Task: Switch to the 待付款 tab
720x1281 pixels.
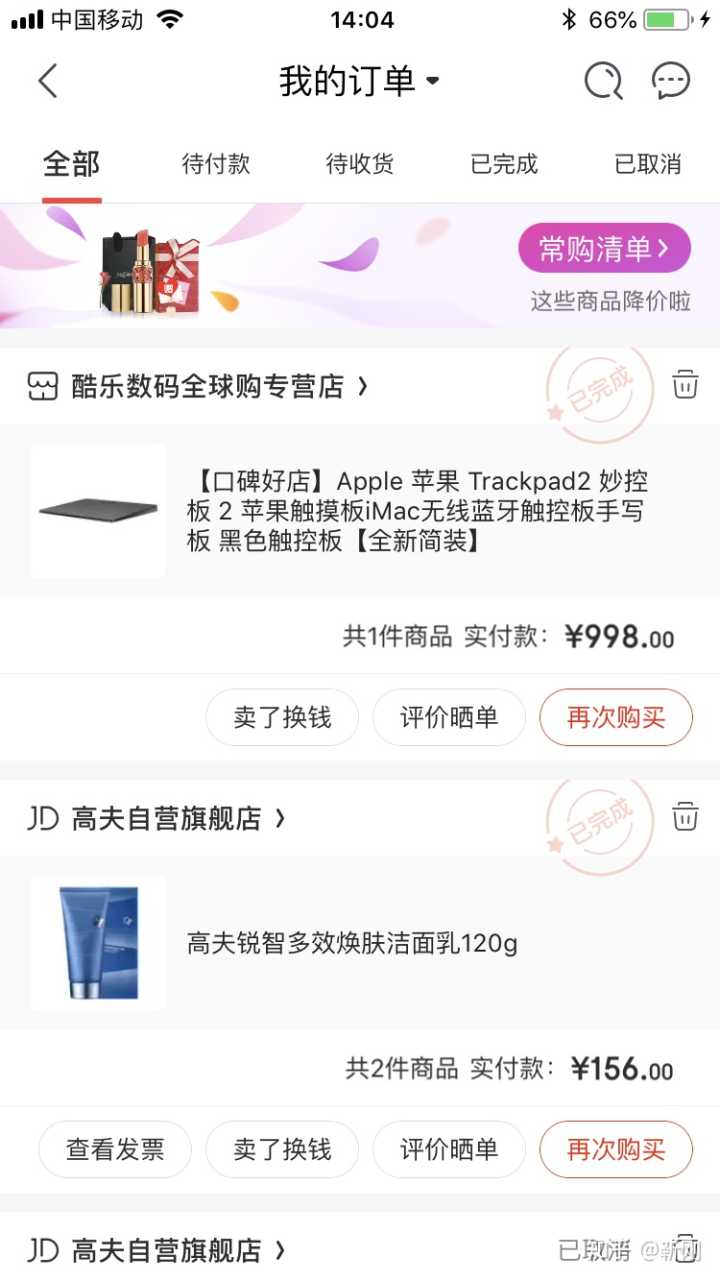Action: 215,164
